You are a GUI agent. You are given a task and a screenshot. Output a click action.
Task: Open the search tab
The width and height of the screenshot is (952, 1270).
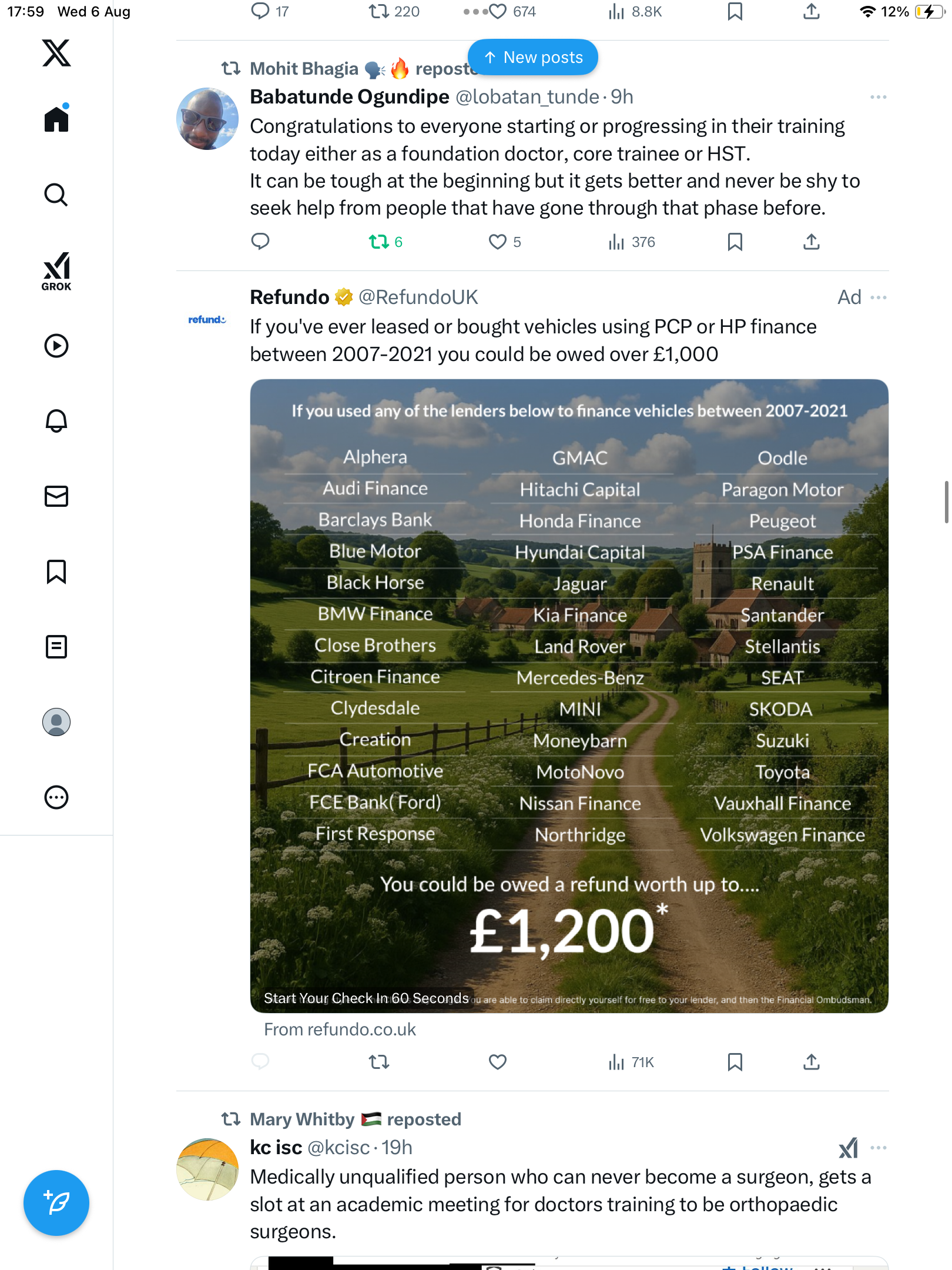(56, 195)
